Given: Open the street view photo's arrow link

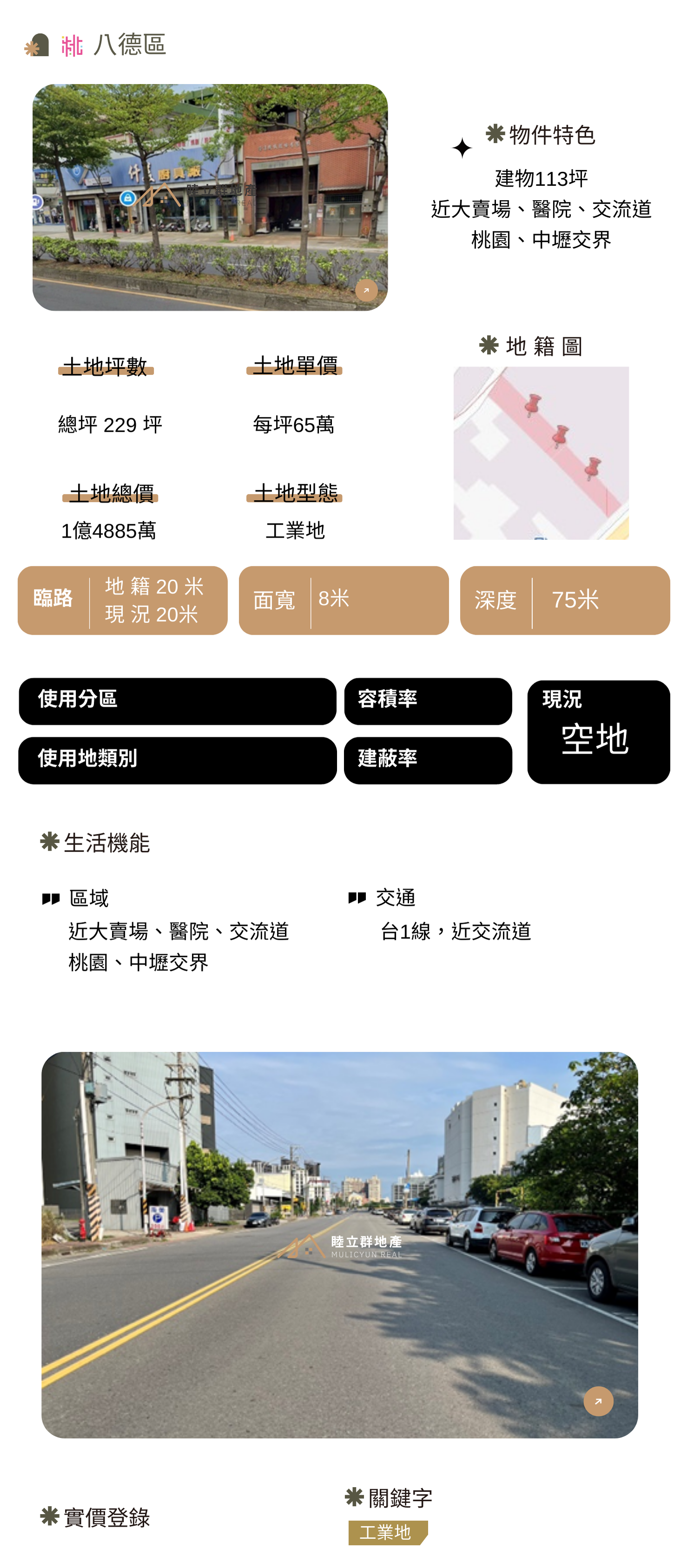Looking at the screenshot, I should (366, 290).
